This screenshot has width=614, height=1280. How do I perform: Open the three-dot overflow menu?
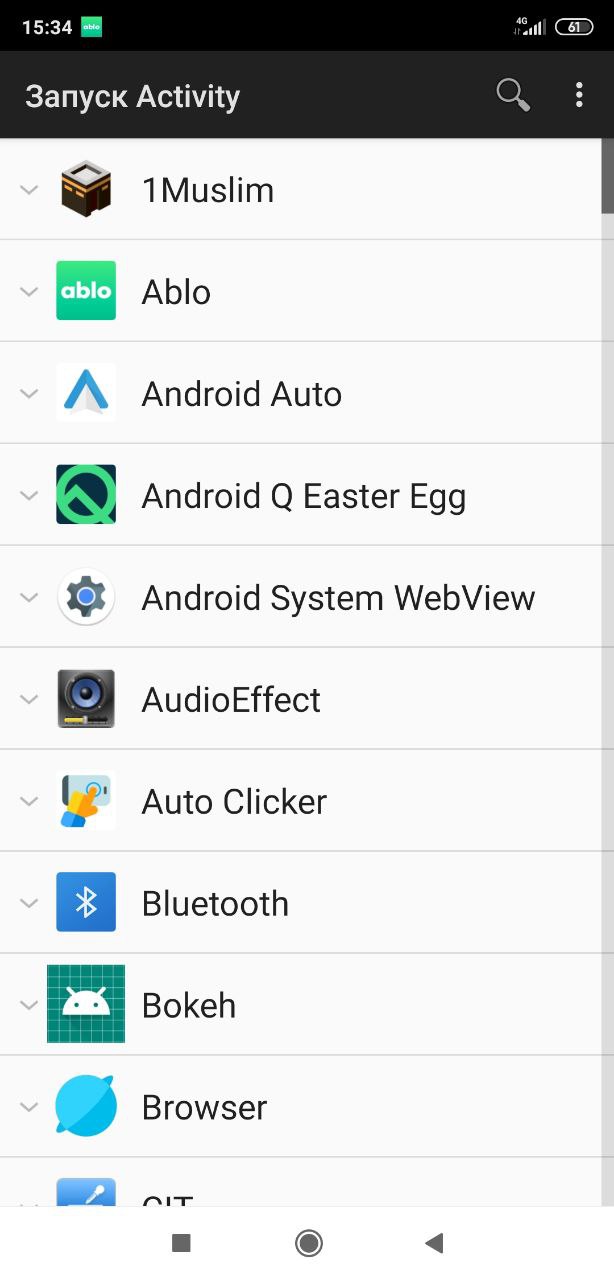tap(579, 96)
